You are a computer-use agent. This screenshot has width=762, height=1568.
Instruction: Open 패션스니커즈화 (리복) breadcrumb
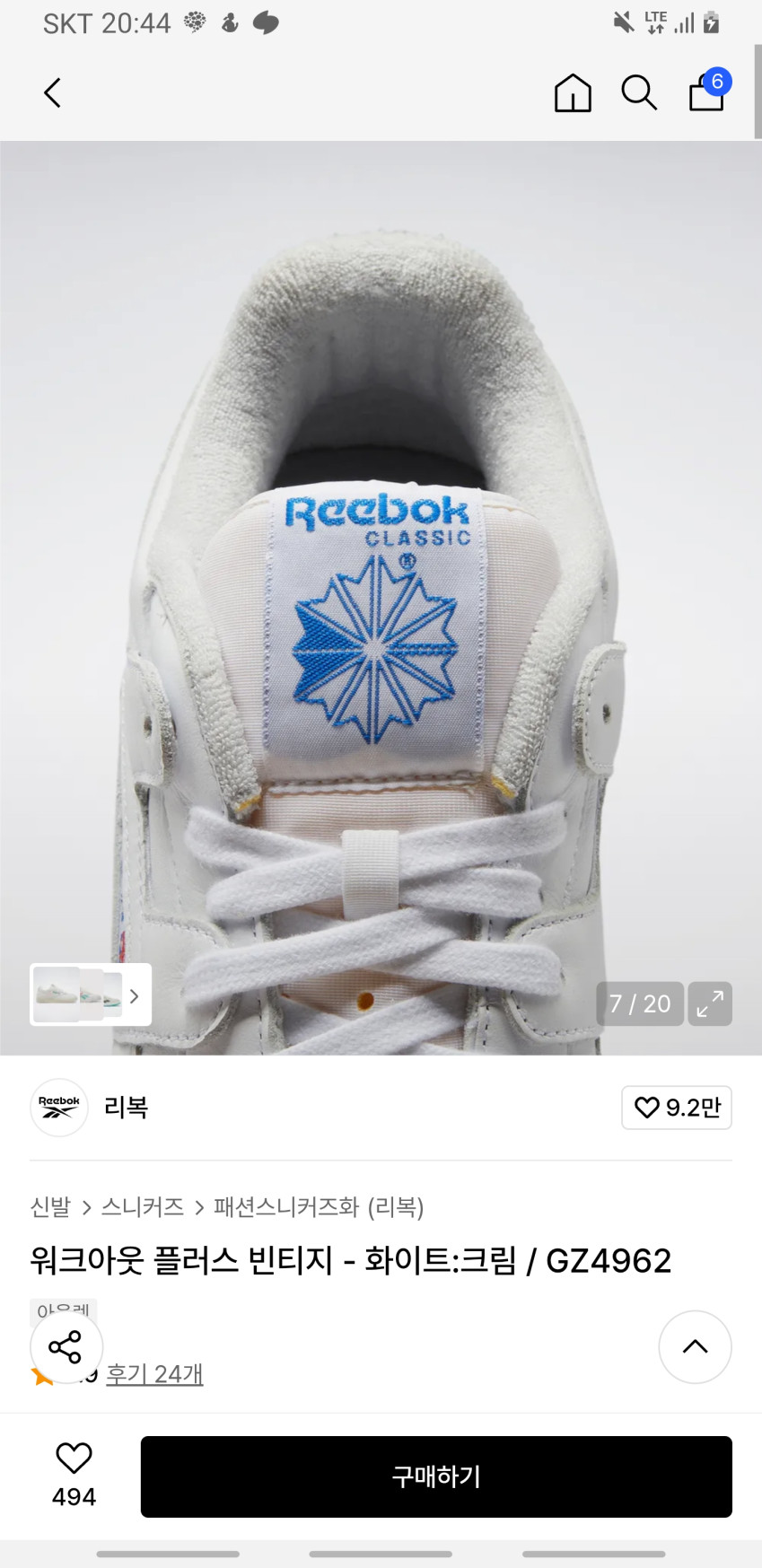[x=319, y=1207]
